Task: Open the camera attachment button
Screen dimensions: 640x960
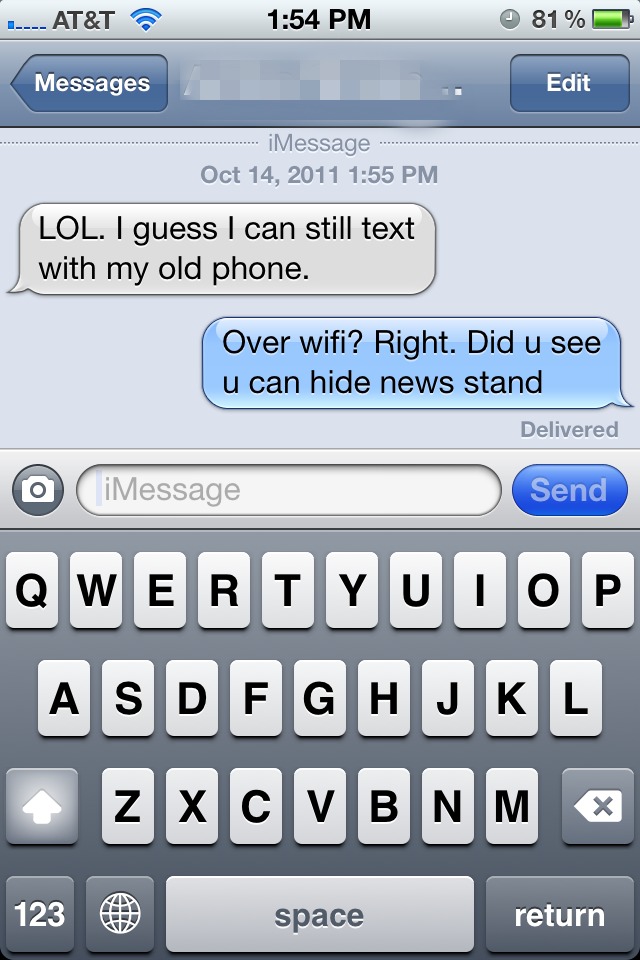Action: pyautogui.click(x=38, y=490)
